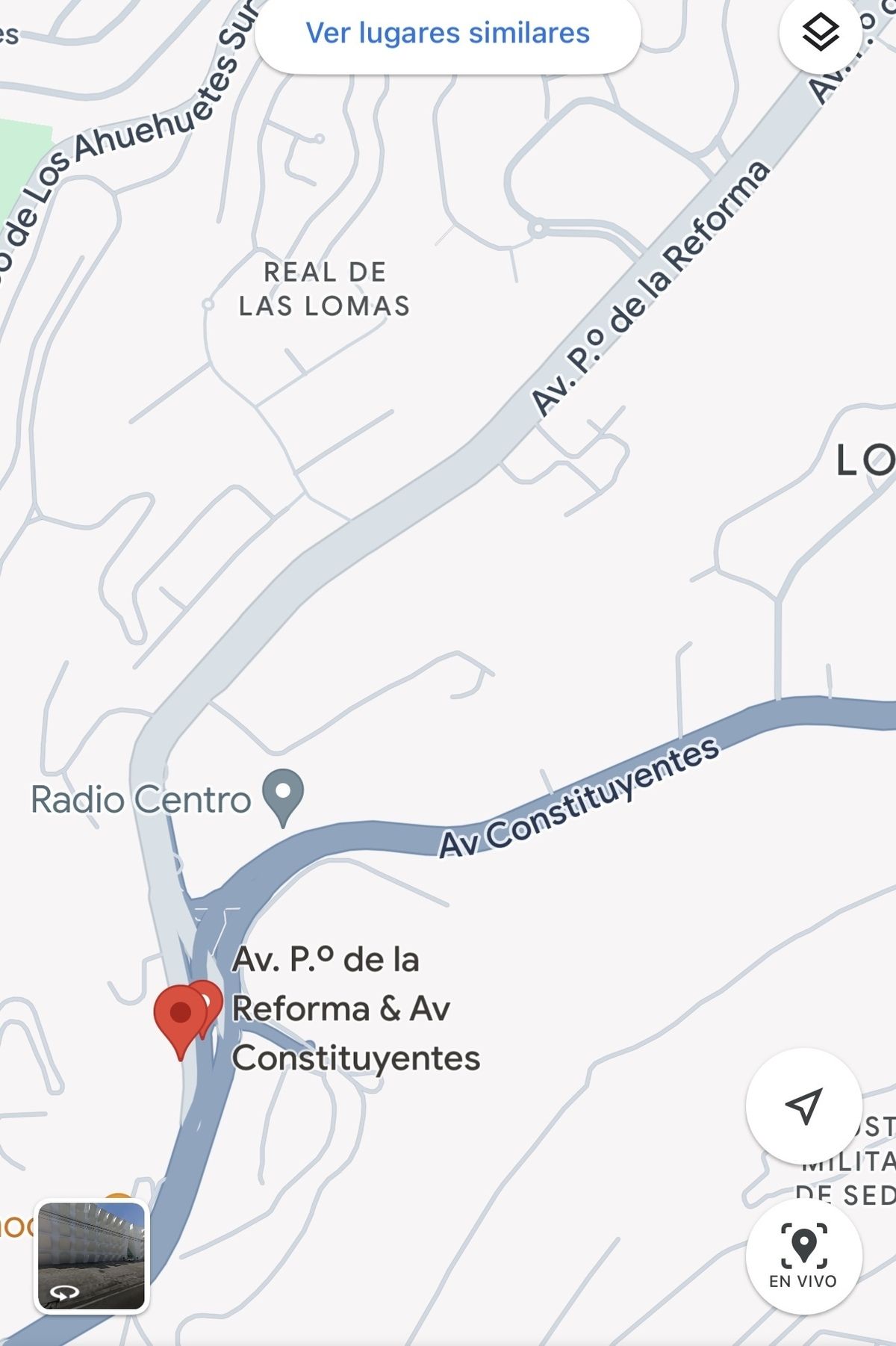Open the map layers selector
Screen dimensions: 896x1346
point(820,32)
